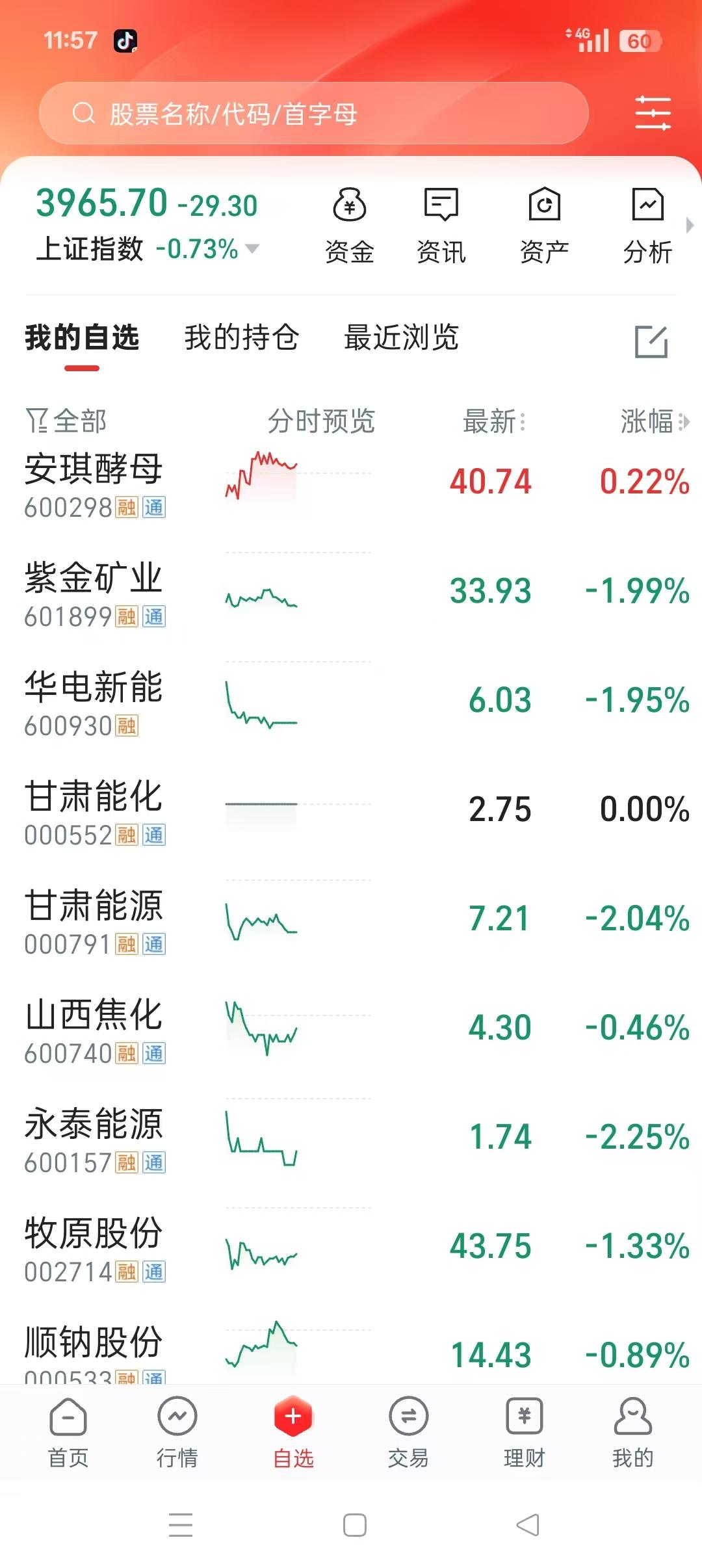Open the filter sliders icon beside search bar
702x1568 pixels.
(653, 112)
